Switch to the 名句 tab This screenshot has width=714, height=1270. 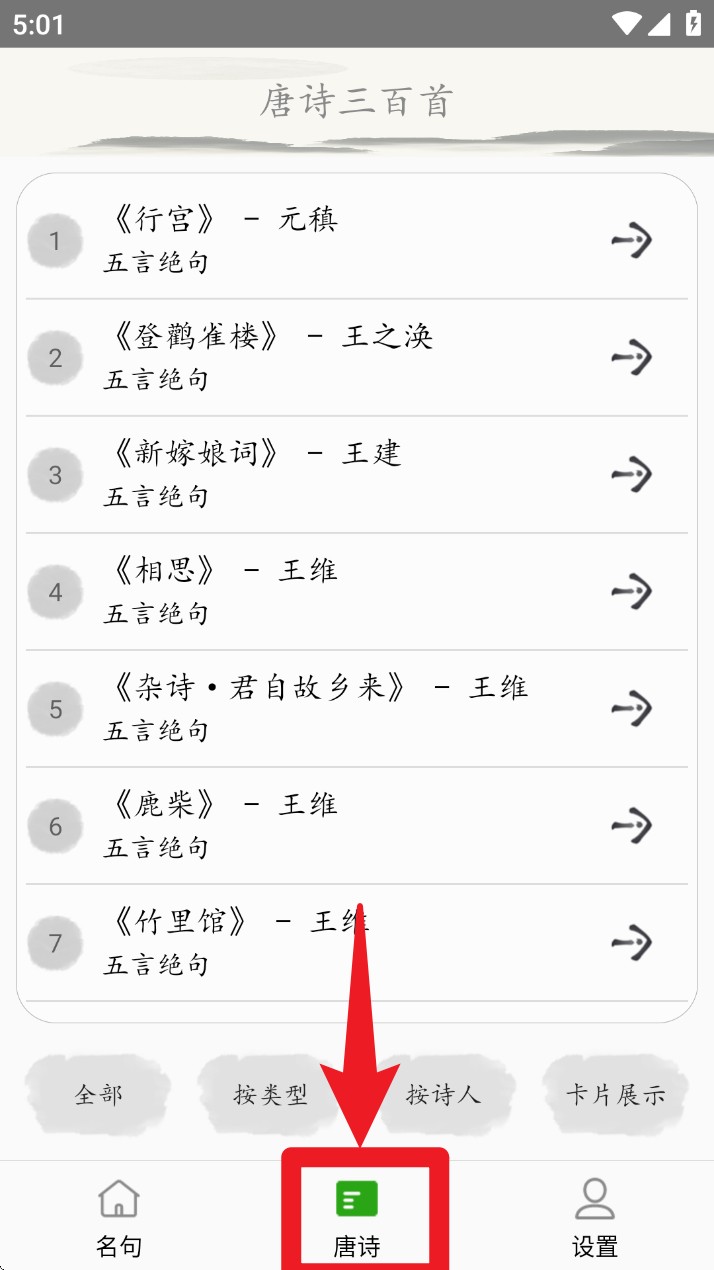[119, 1217]
